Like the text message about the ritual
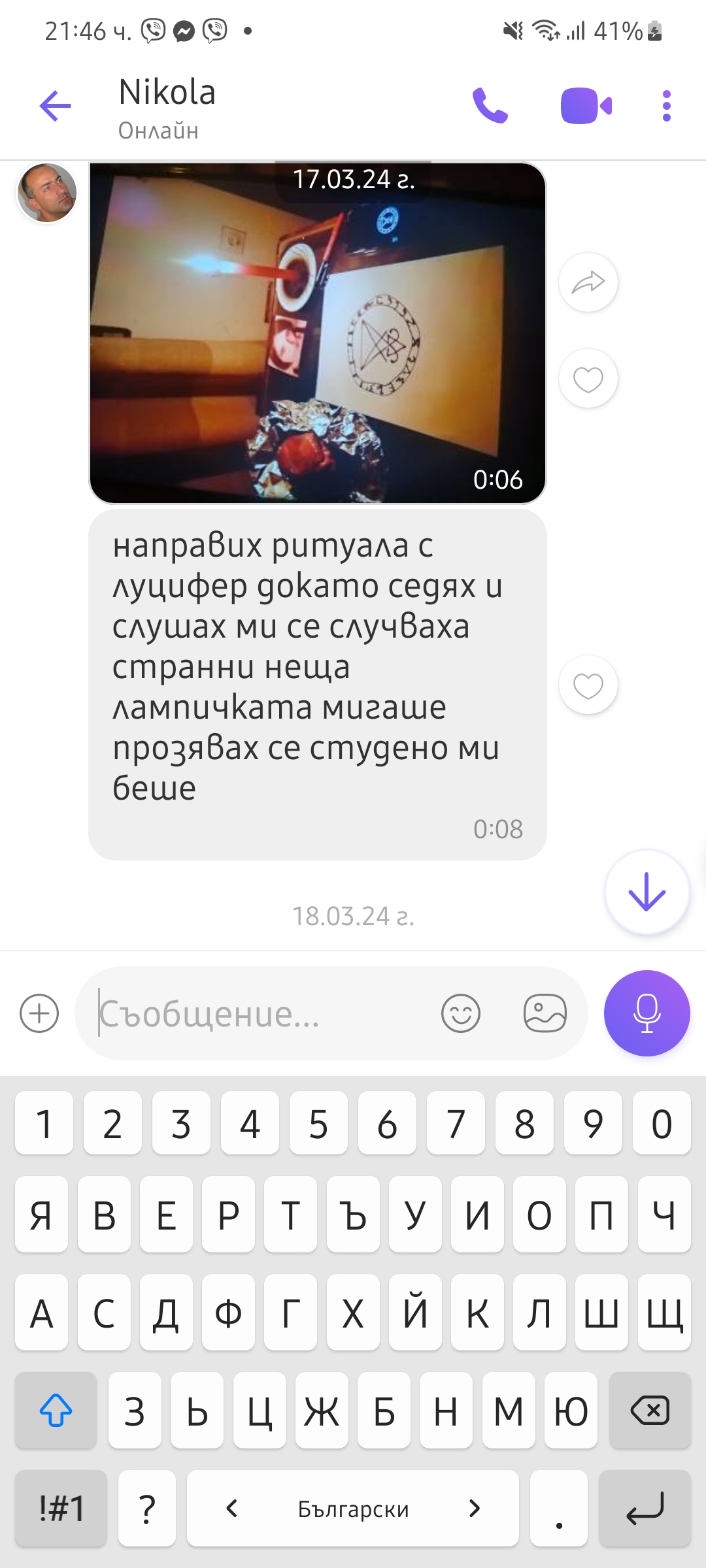 (588, 685)
